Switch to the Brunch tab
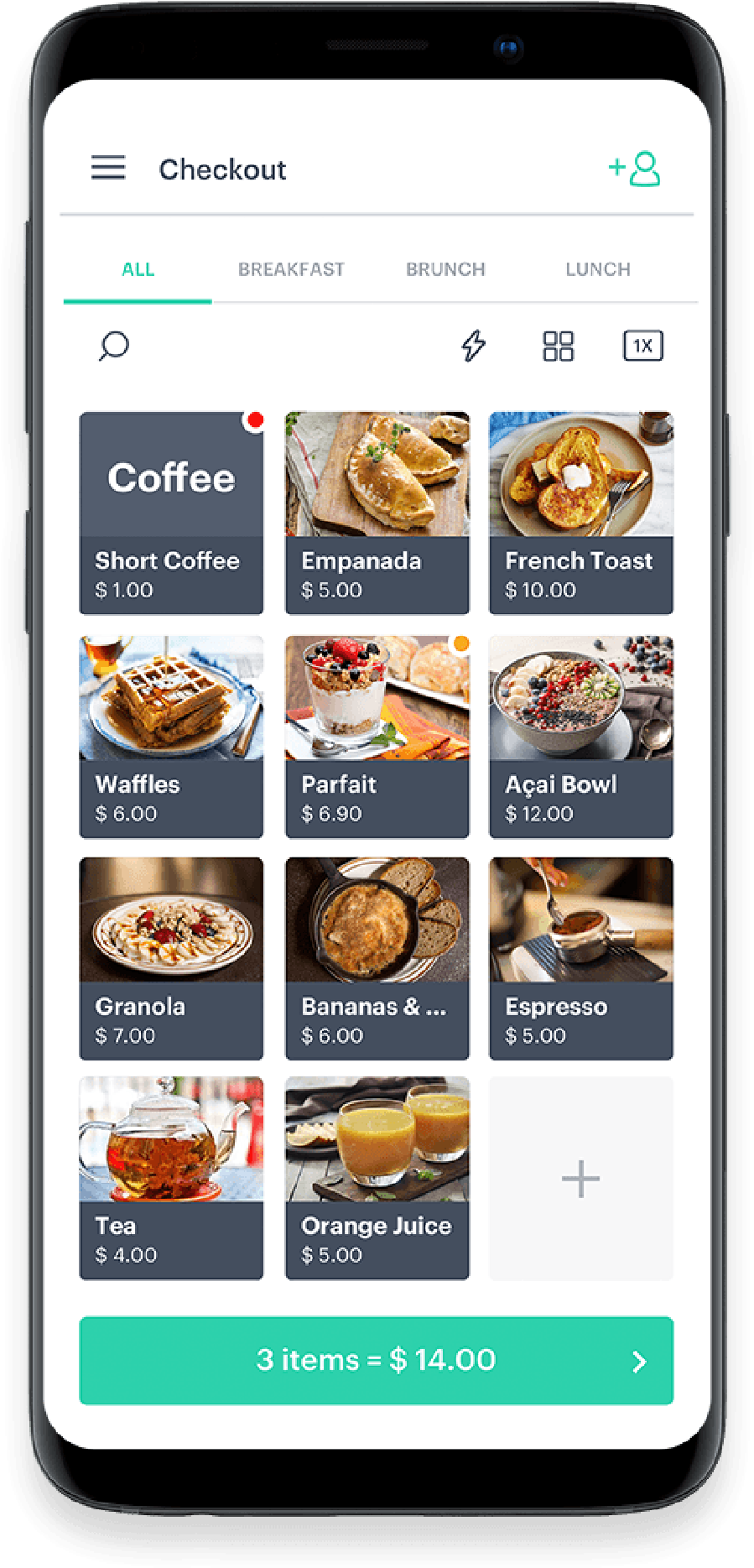Screen dimensions: 754x1568 (445, 269)
